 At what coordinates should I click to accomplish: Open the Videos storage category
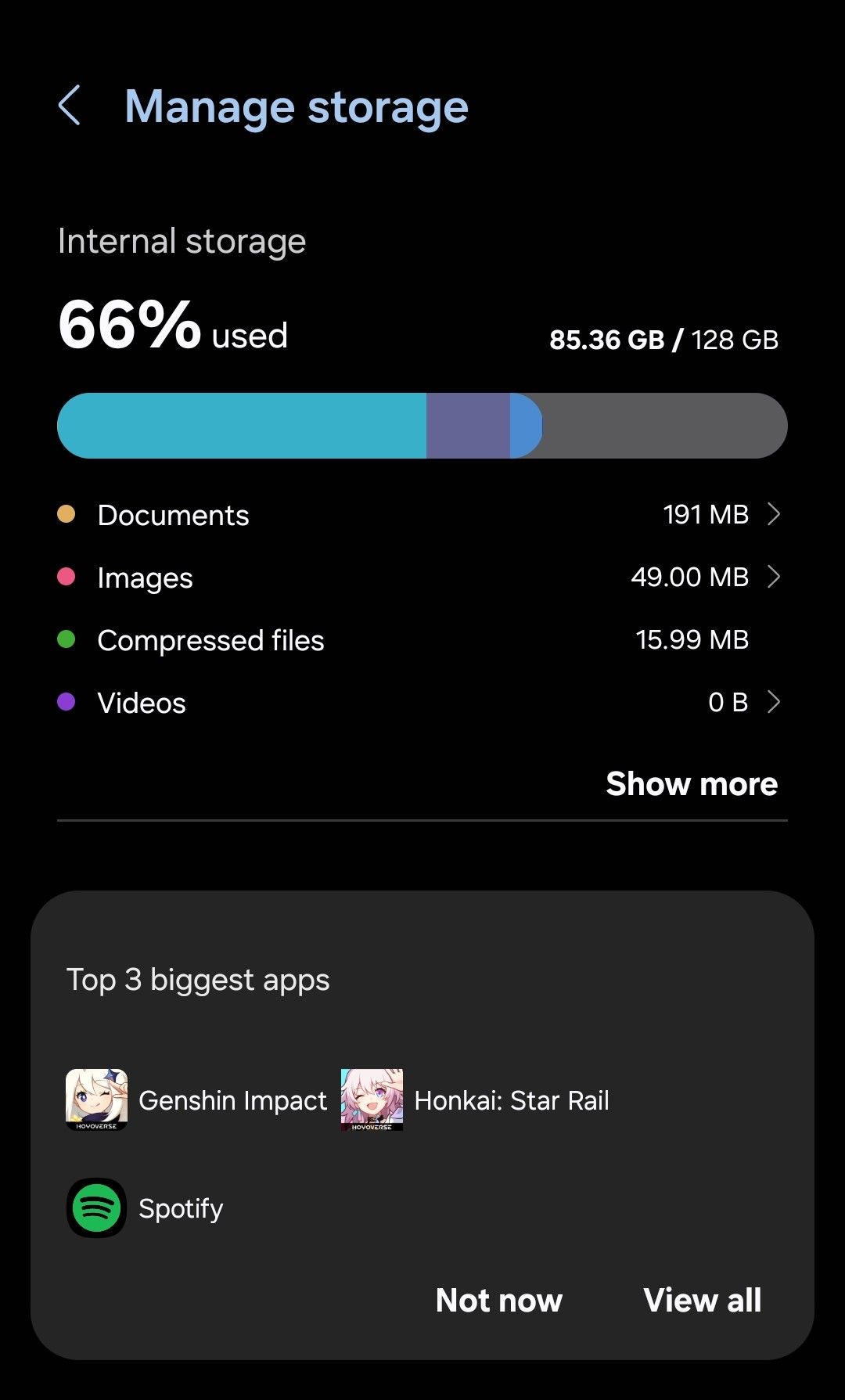click(x=421, y=703)
